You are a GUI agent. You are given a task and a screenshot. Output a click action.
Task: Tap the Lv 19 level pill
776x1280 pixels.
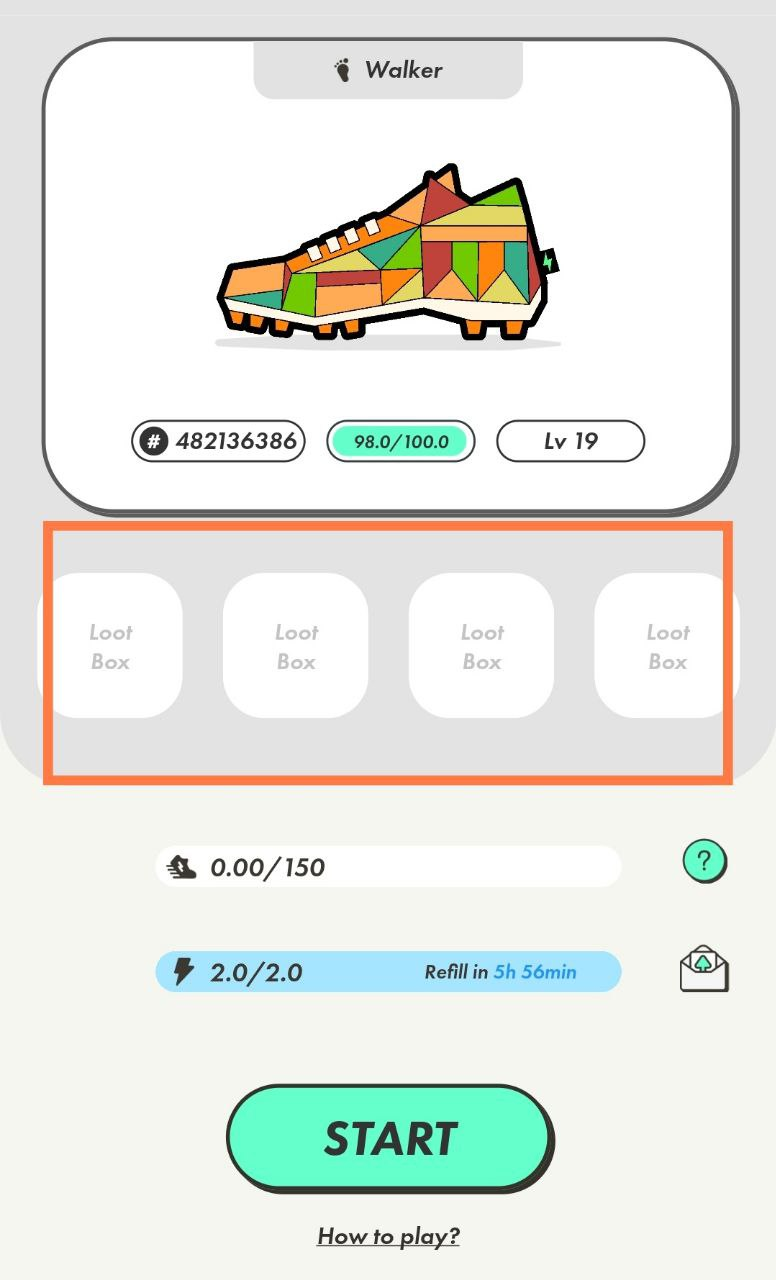pos(570,441)
